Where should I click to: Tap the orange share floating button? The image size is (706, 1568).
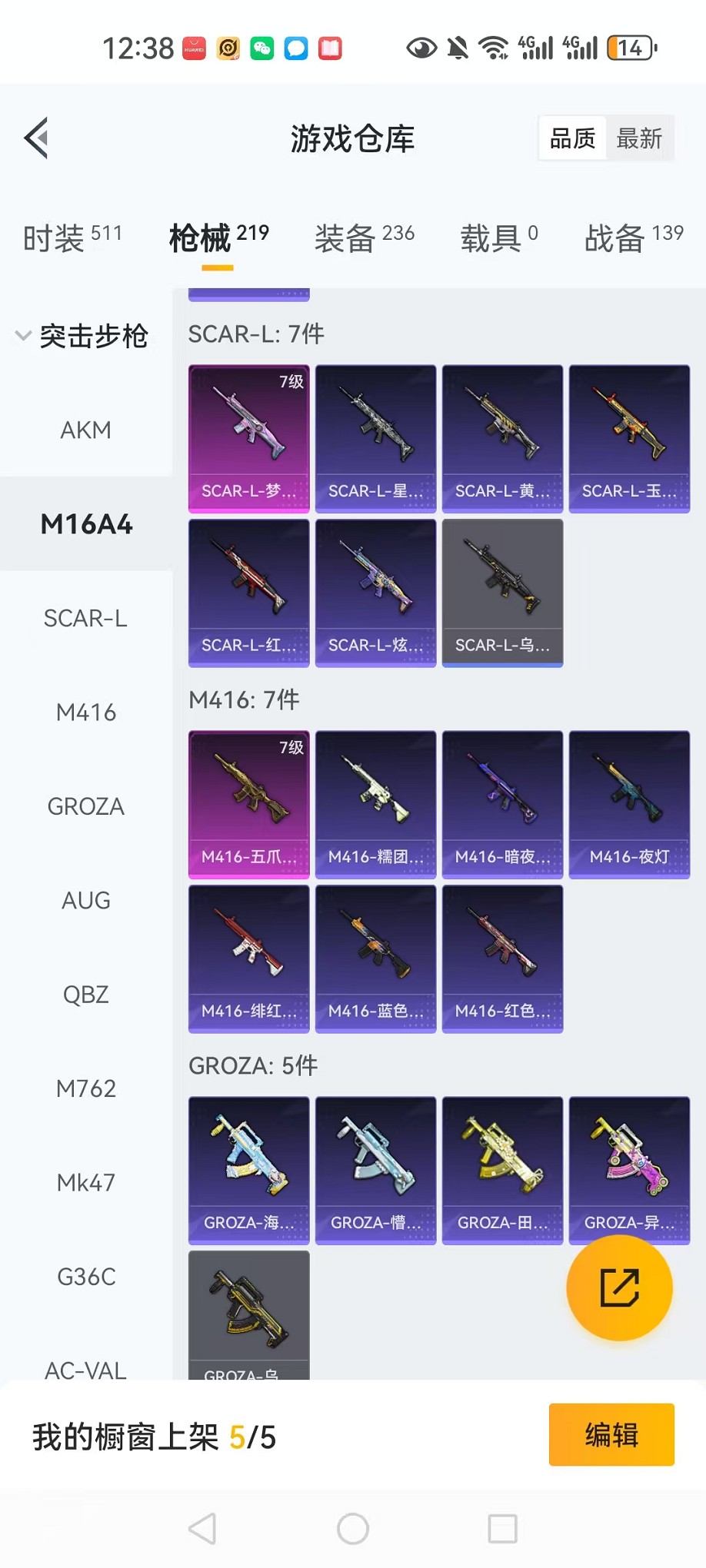tap(619, 1288)
